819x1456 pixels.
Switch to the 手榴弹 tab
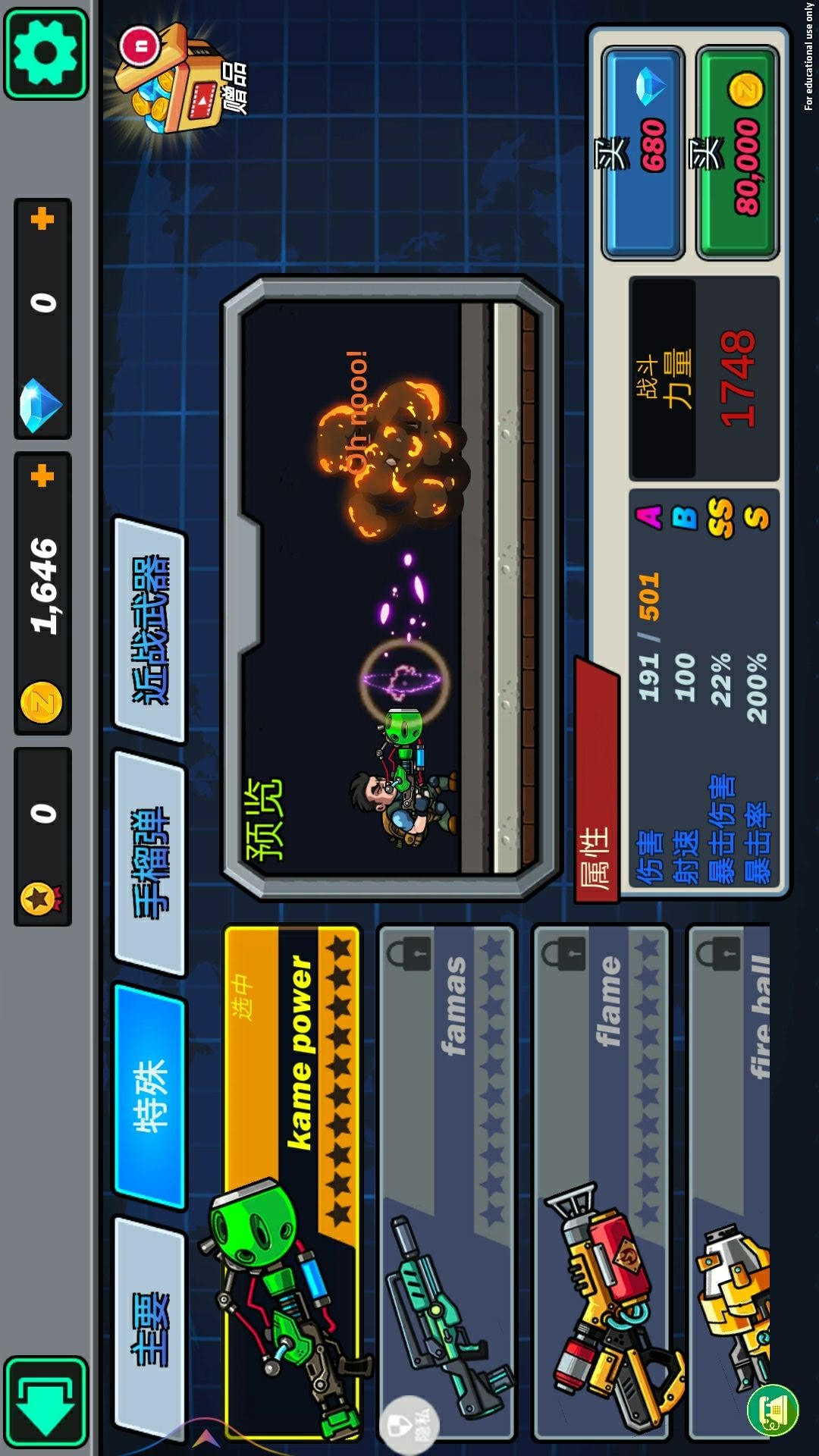pos(149,861)
